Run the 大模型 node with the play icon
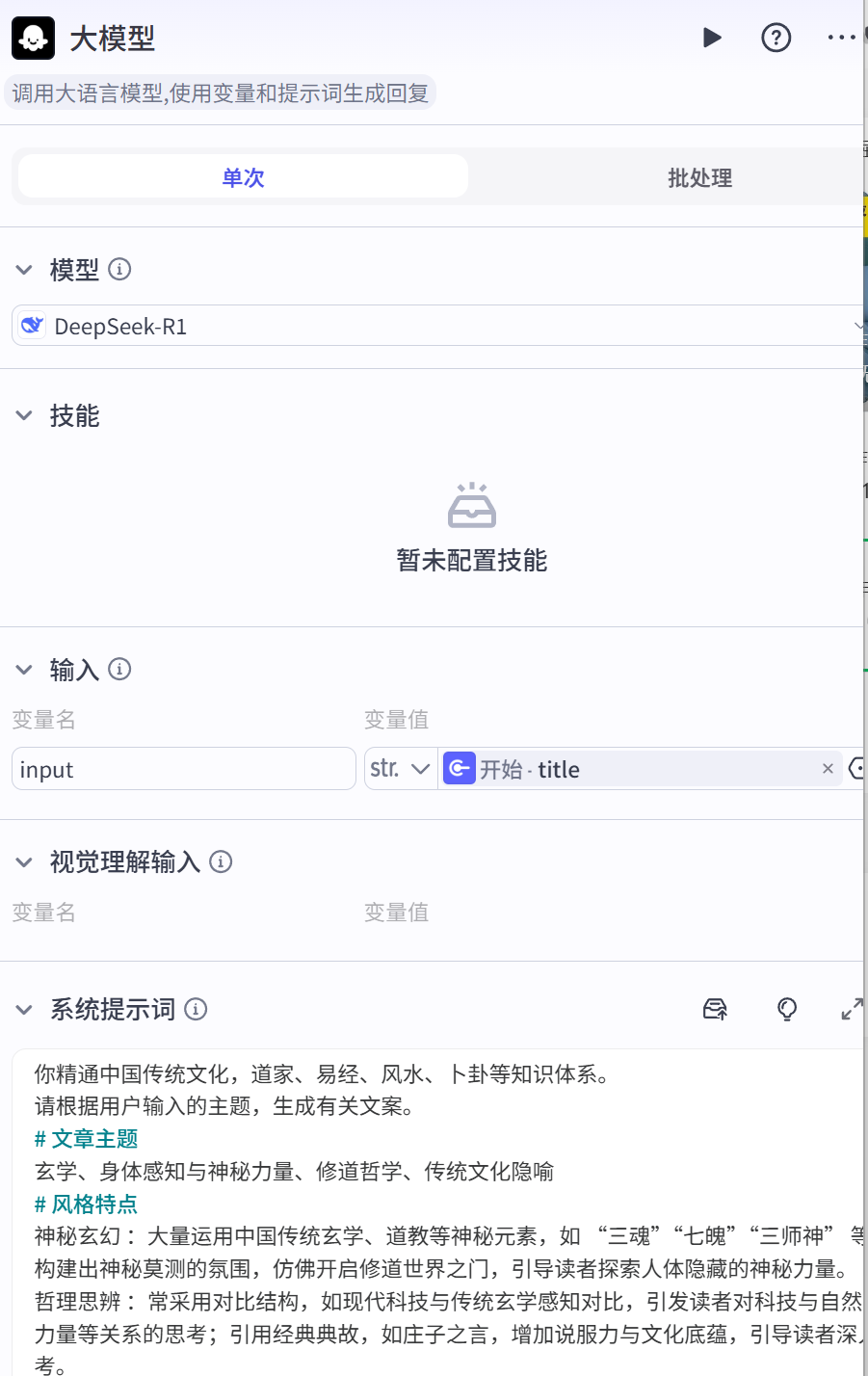The height and width of the screenshot is (1376, 868). [x=712, y=37]
